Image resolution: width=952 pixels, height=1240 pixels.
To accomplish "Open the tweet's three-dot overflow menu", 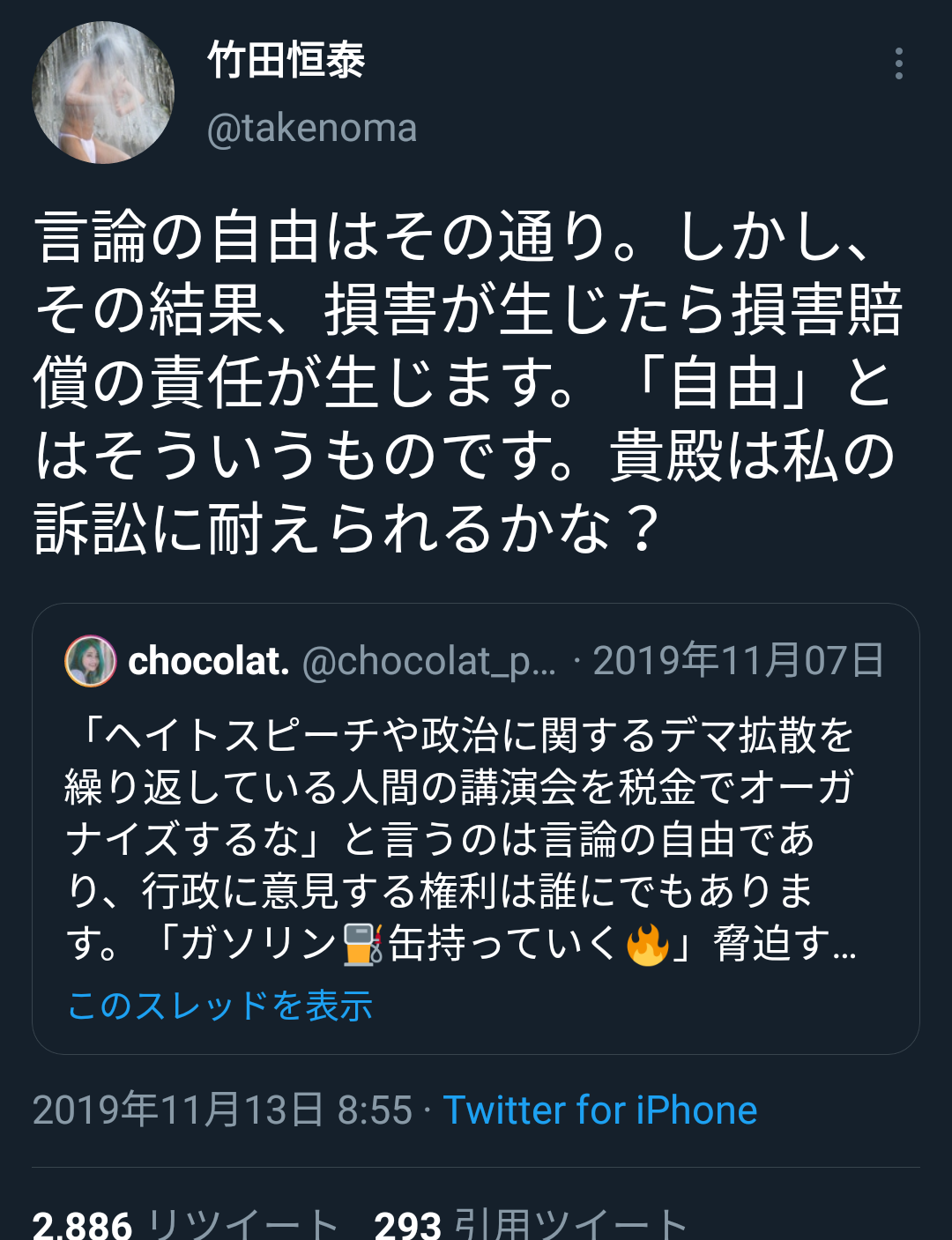I will pyautogui.click(x=898, y=64).
